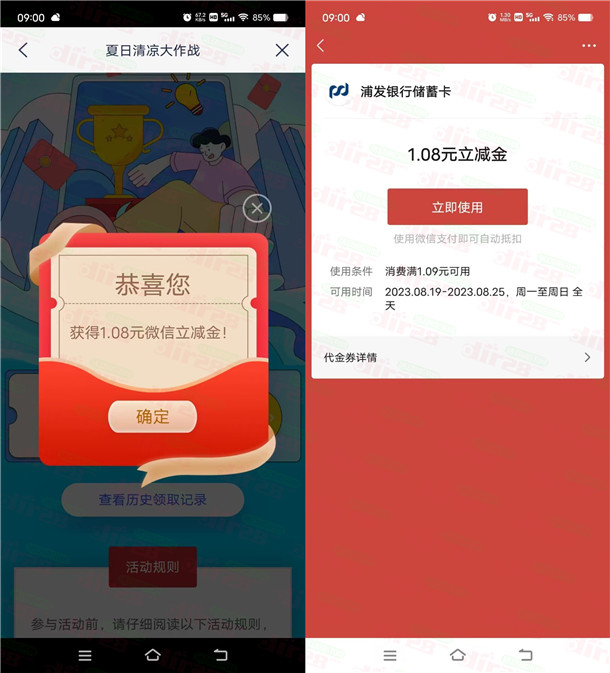Tap 确定 to confirm the reward
Screen dimensions: 610x673
click(152, 417)
